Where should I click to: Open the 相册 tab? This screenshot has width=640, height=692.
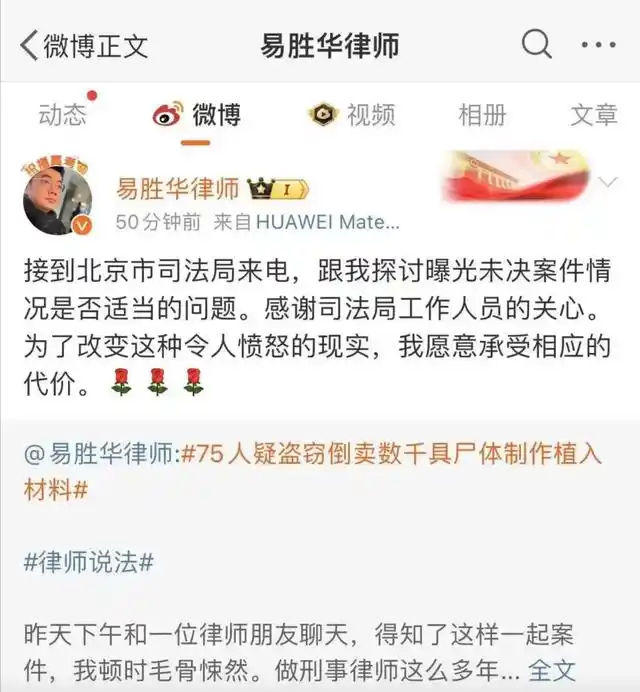482,115
